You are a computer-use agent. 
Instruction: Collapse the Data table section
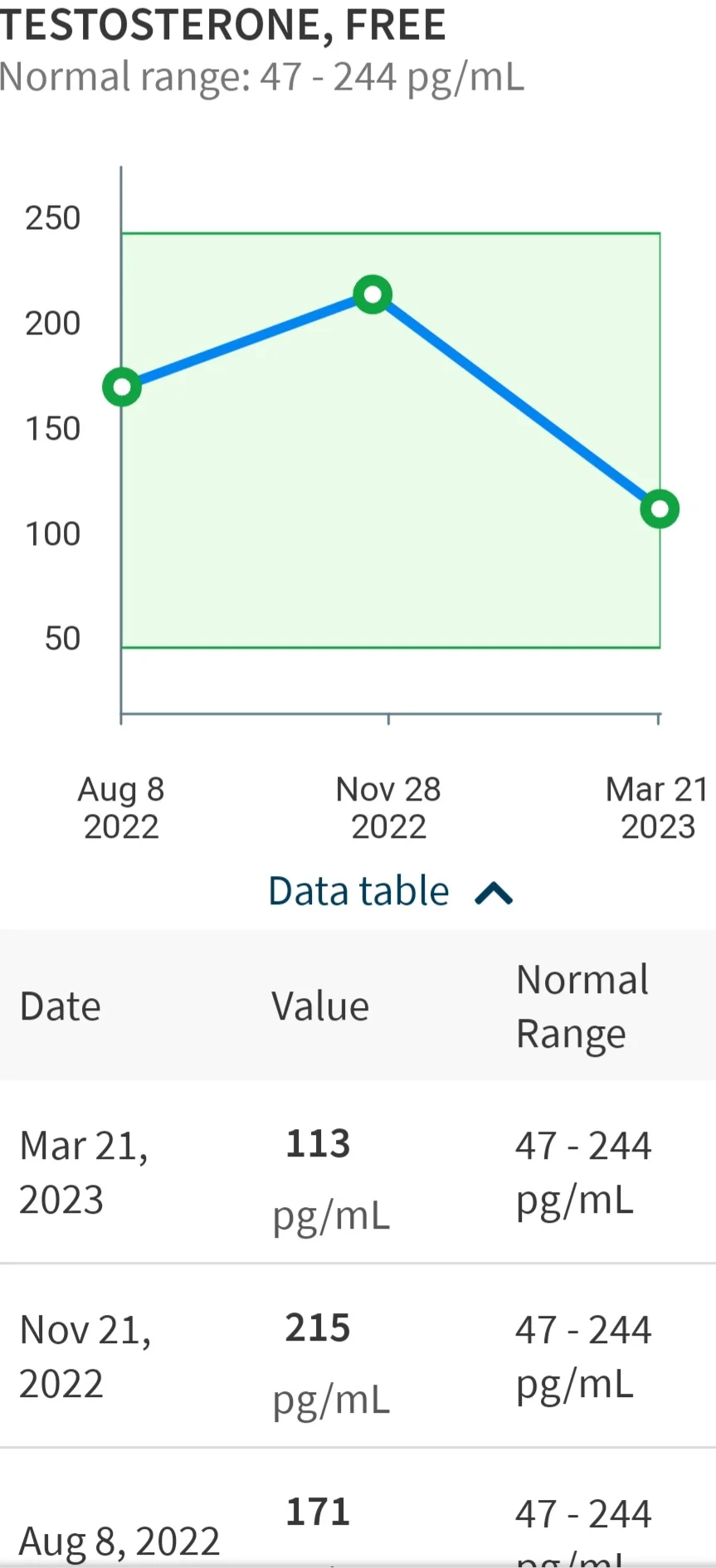click(391, 892)
